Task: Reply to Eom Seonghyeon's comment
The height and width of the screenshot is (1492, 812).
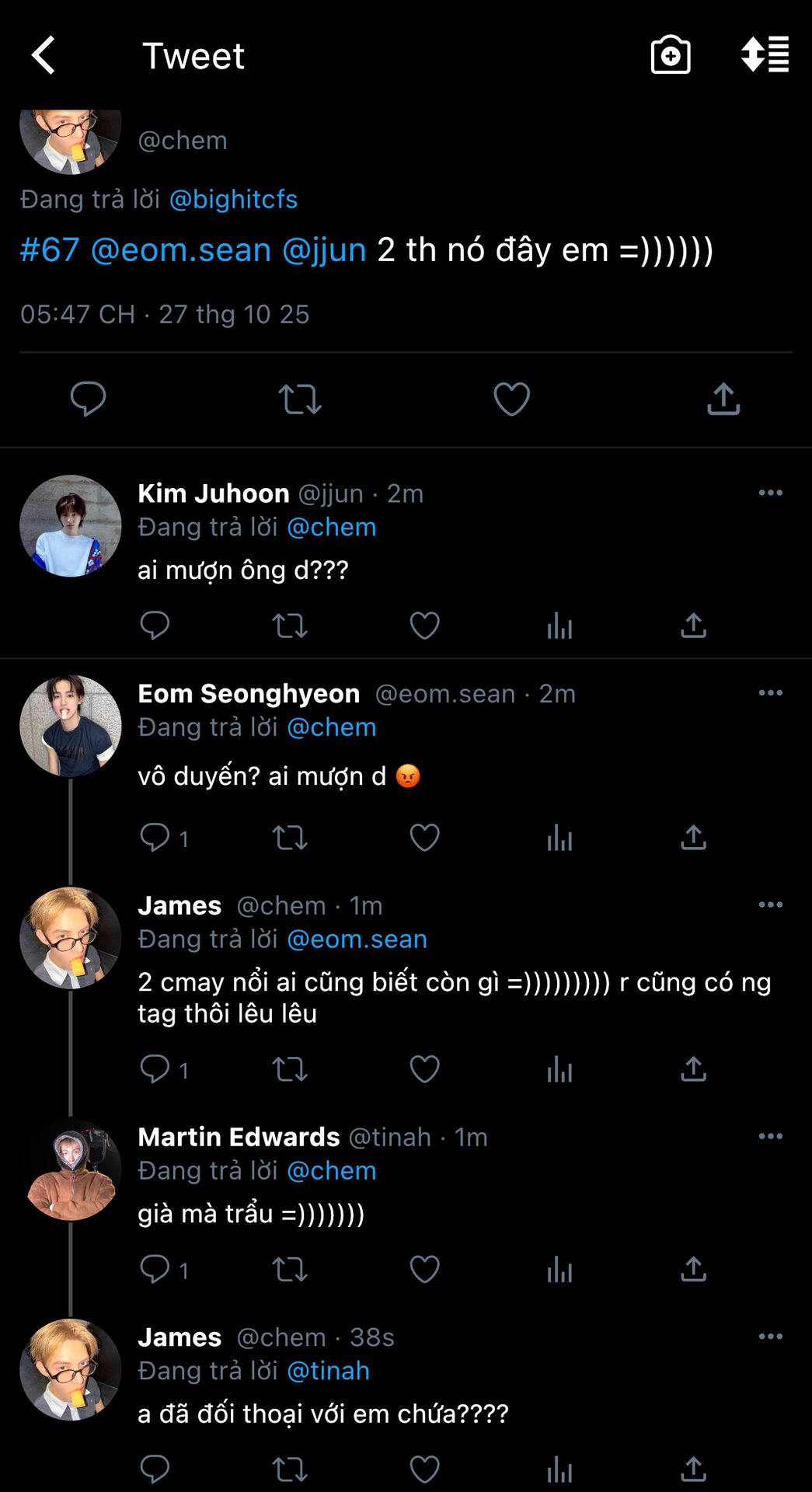Action: [x=155, y=838]
